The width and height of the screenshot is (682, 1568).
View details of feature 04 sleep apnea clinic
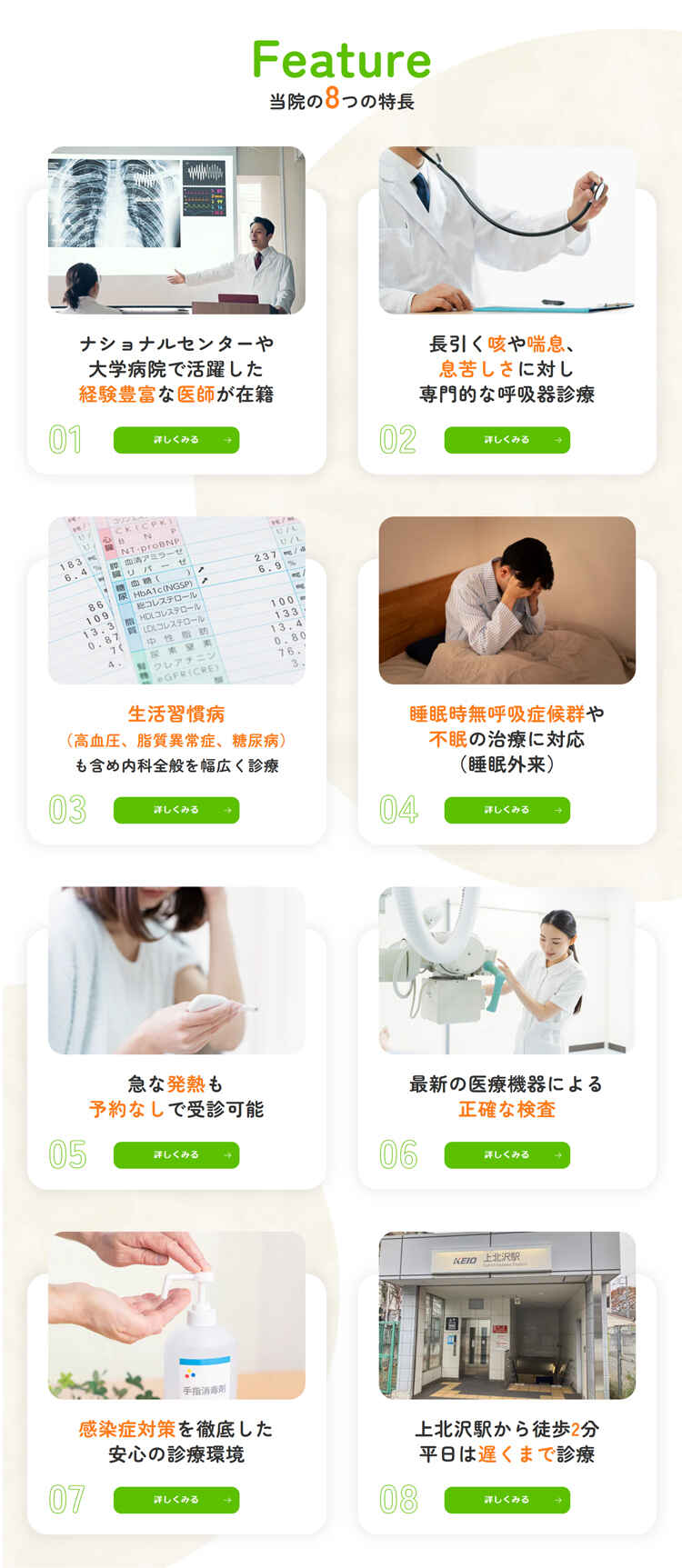506,810
